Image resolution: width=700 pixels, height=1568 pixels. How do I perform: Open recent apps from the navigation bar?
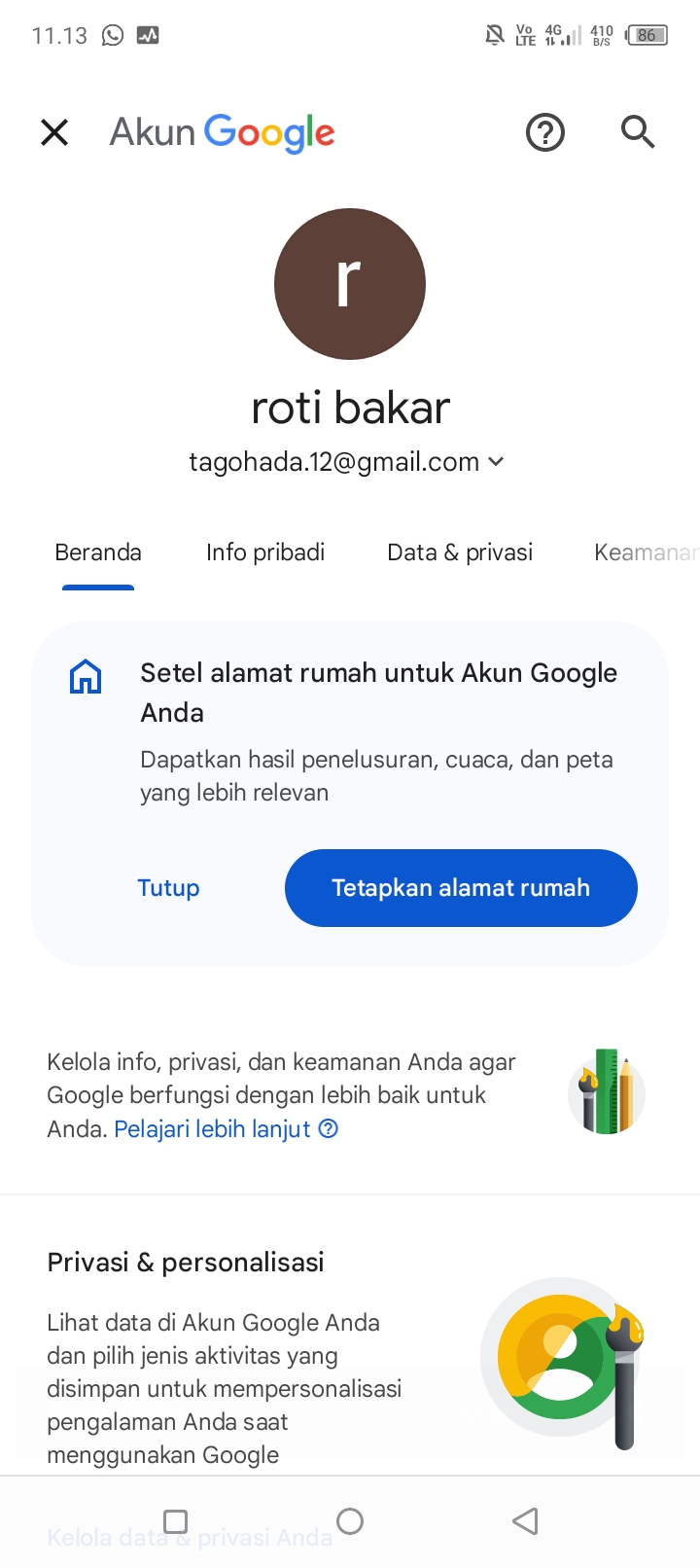pos(175,1521)
